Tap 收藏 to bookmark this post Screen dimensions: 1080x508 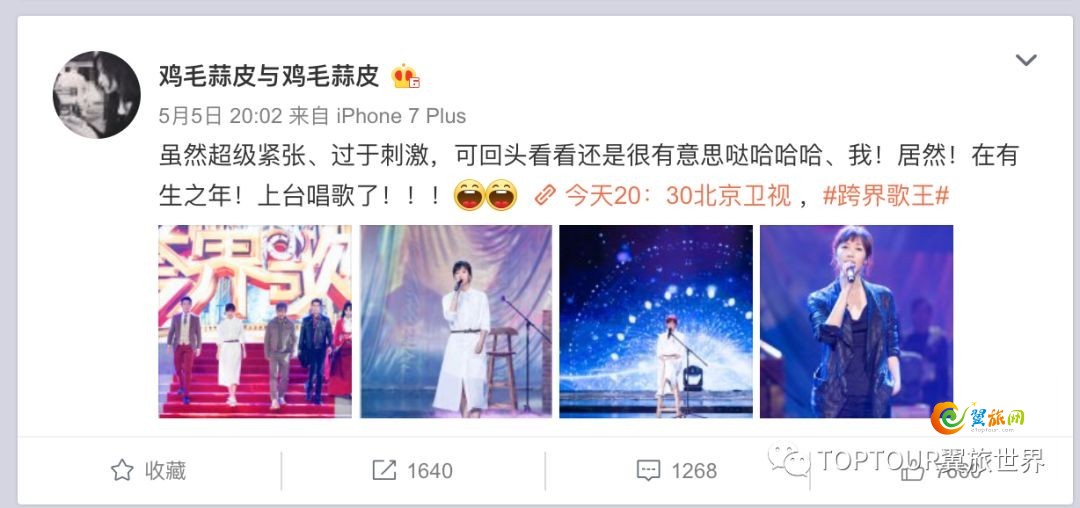[x=148, y=470]
